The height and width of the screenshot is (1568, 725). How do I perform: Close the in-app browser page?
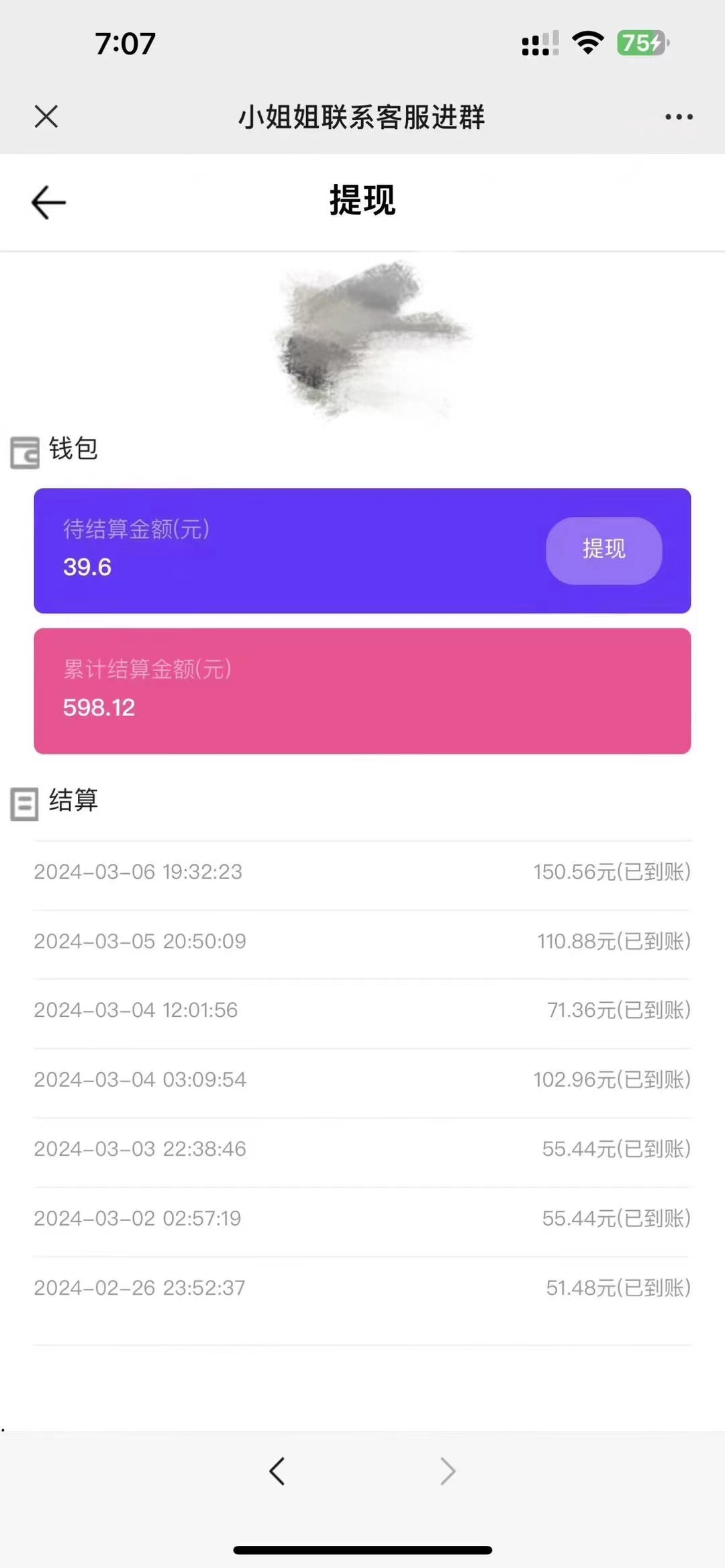46,116
